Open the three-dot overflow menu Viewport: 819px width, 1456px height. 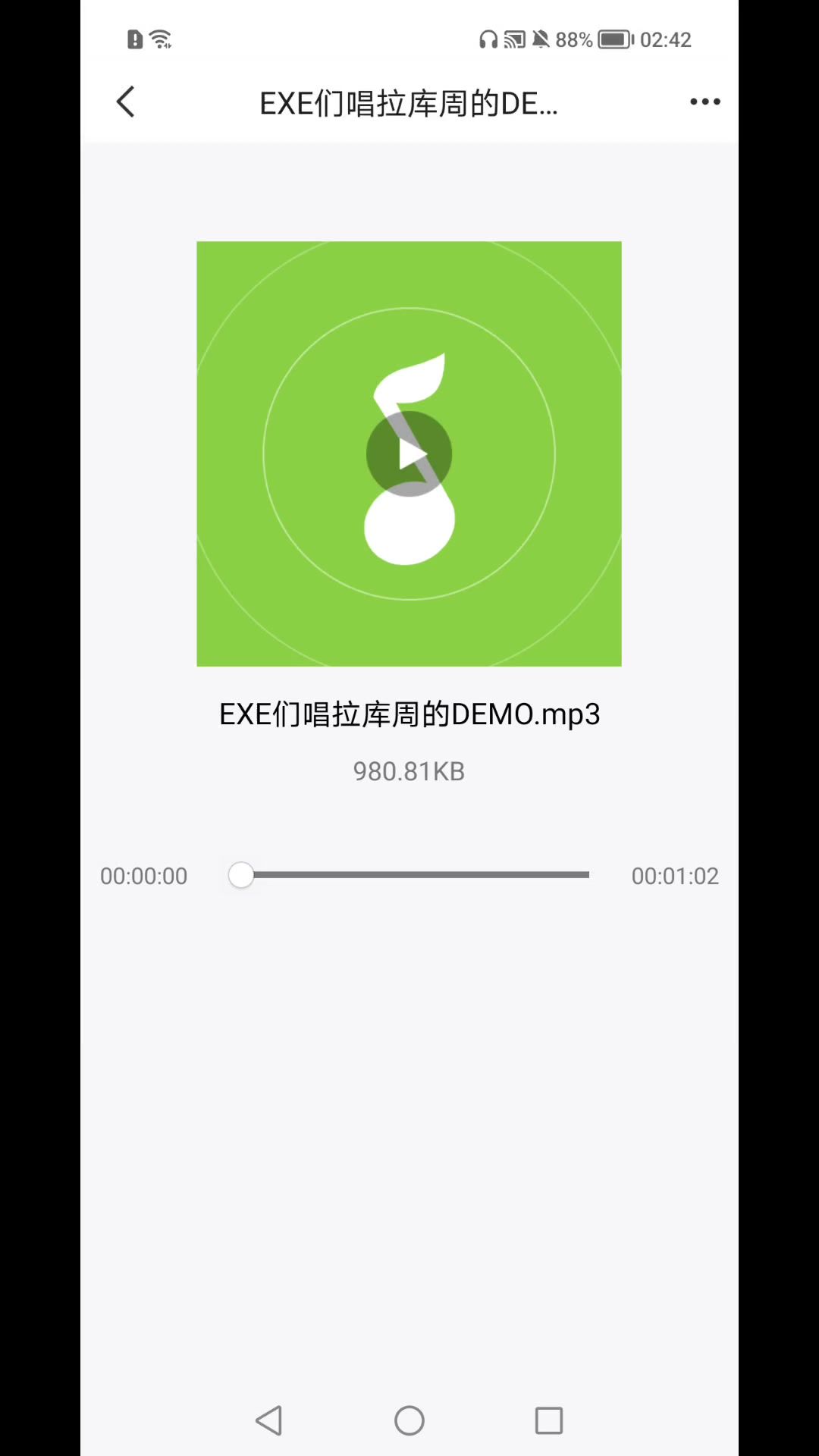coord(704,102)
